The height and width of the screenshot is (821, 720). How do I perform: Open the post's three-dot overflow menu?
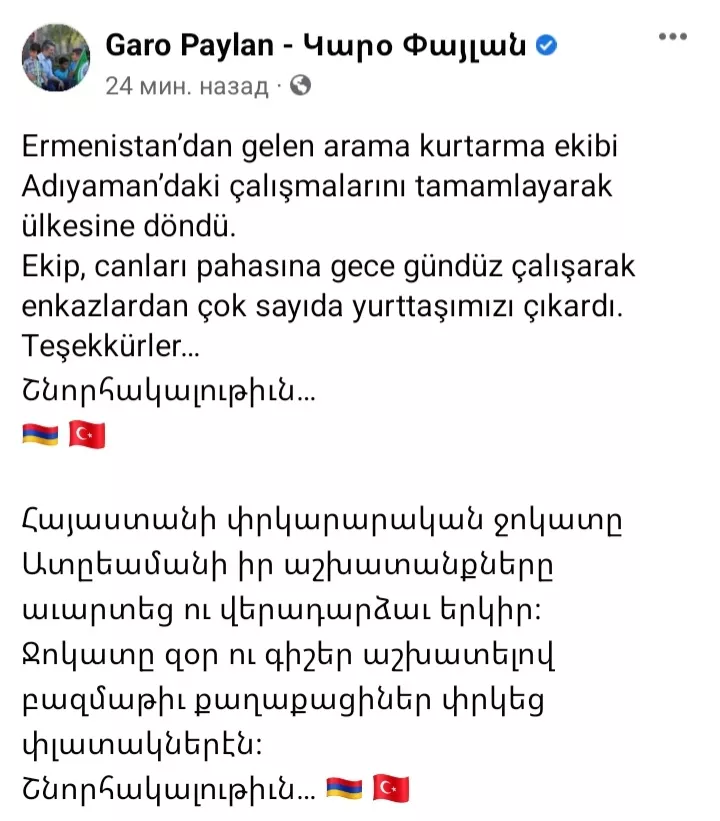(x=671, y=37)
